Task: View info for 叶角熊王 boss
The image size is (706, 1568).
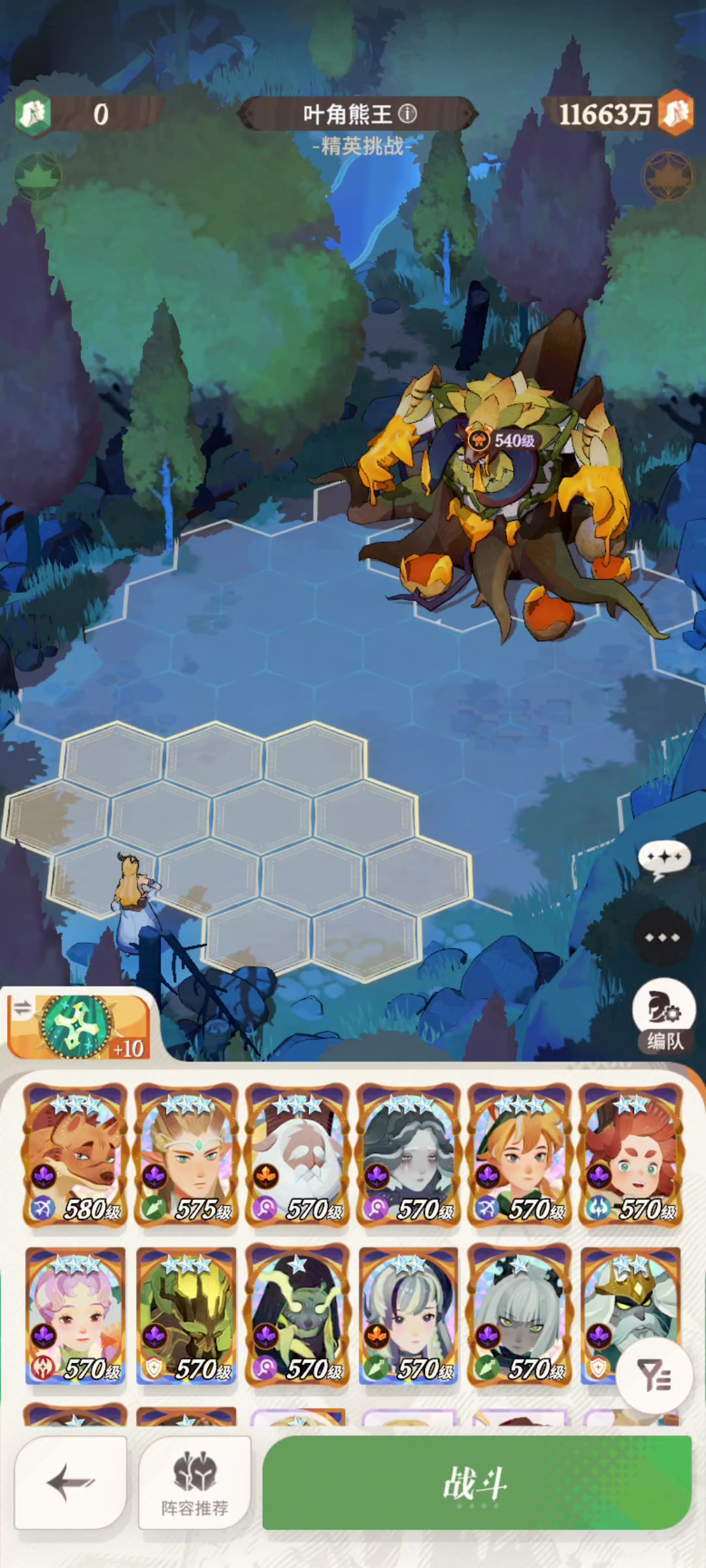Action: tap(408, 114)
